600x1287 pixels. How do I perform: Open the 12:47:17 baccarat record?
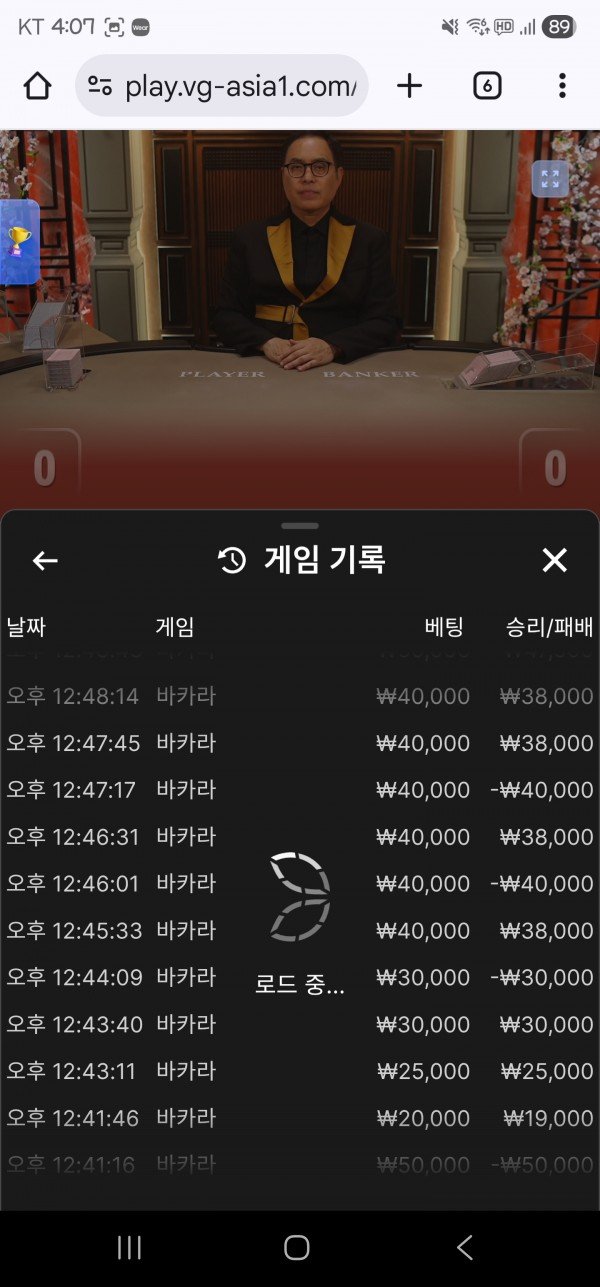(299, 790)
